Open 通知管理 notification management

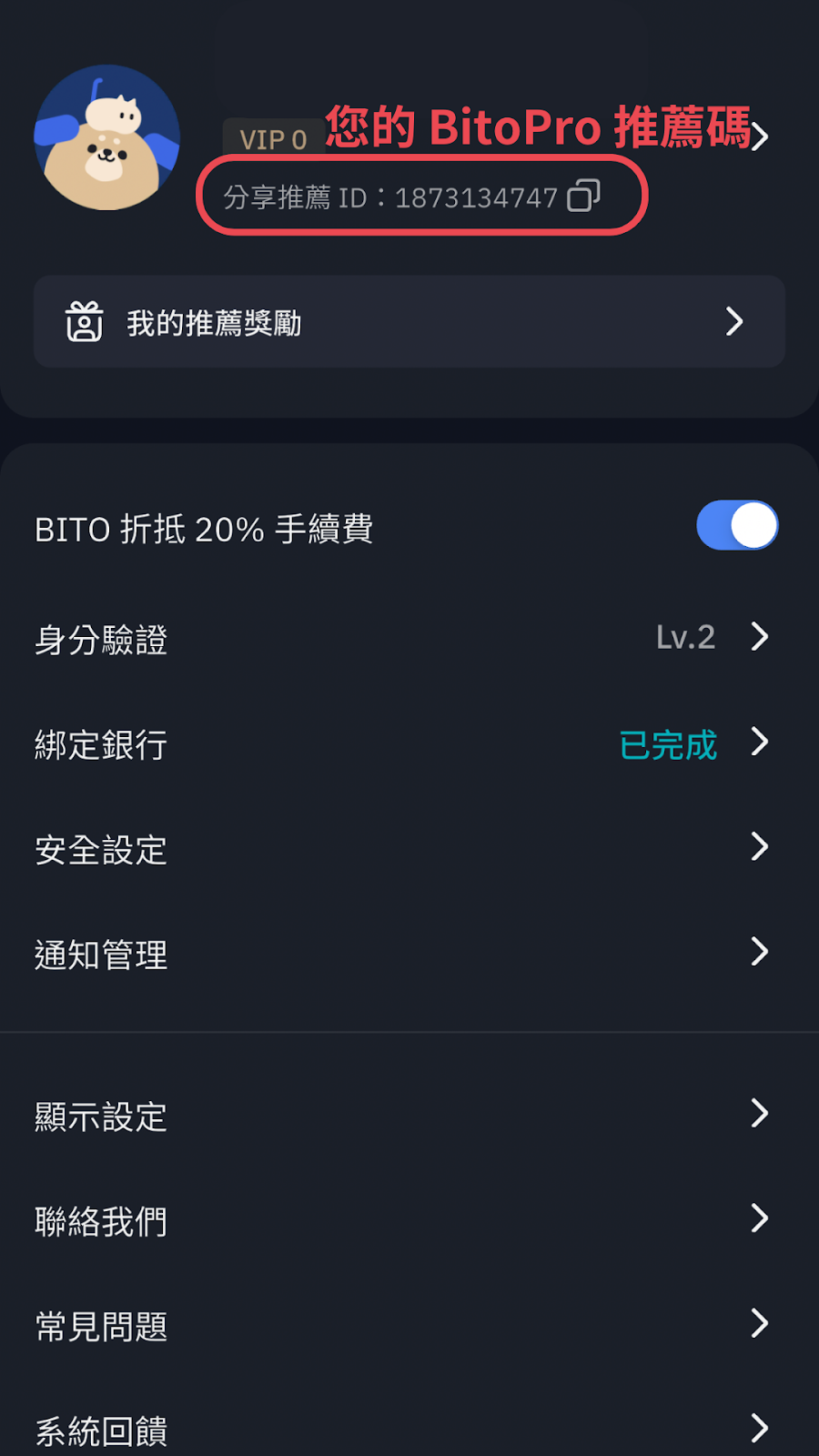409,954
